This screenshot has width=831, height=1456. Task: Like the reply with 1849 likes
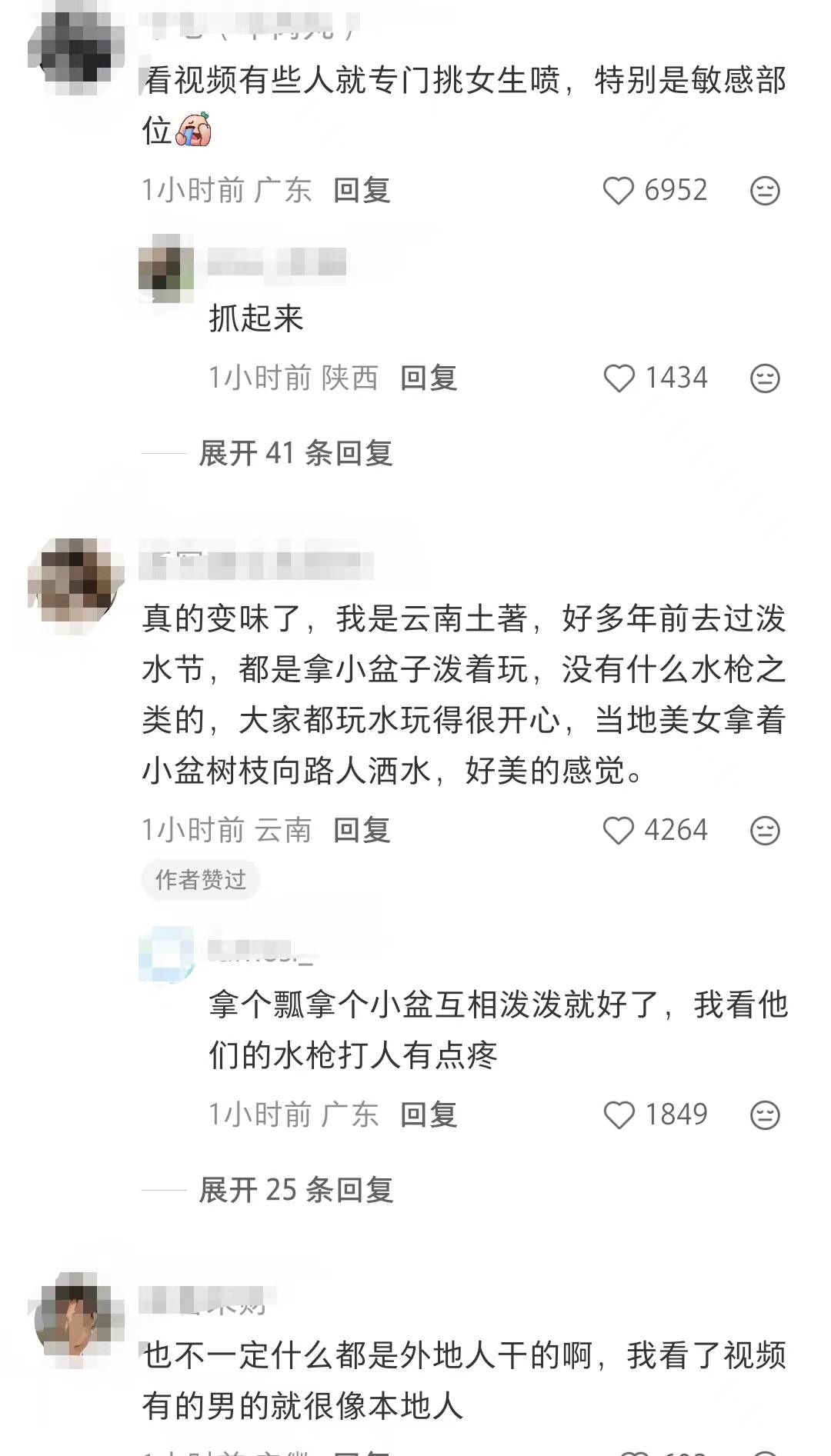point(619,1115)
